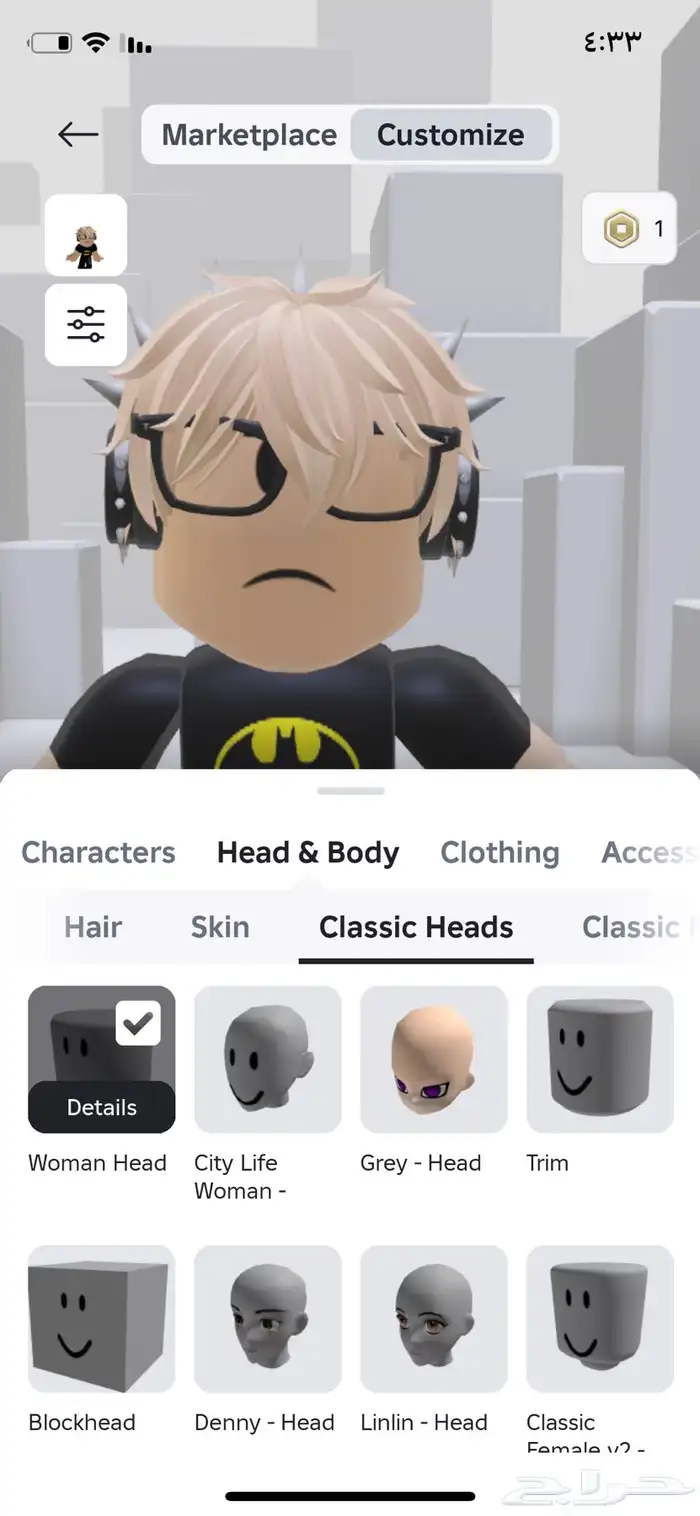Switch to the Characters tab
This screenshot has height=1516, width=700.
[98, 852]
